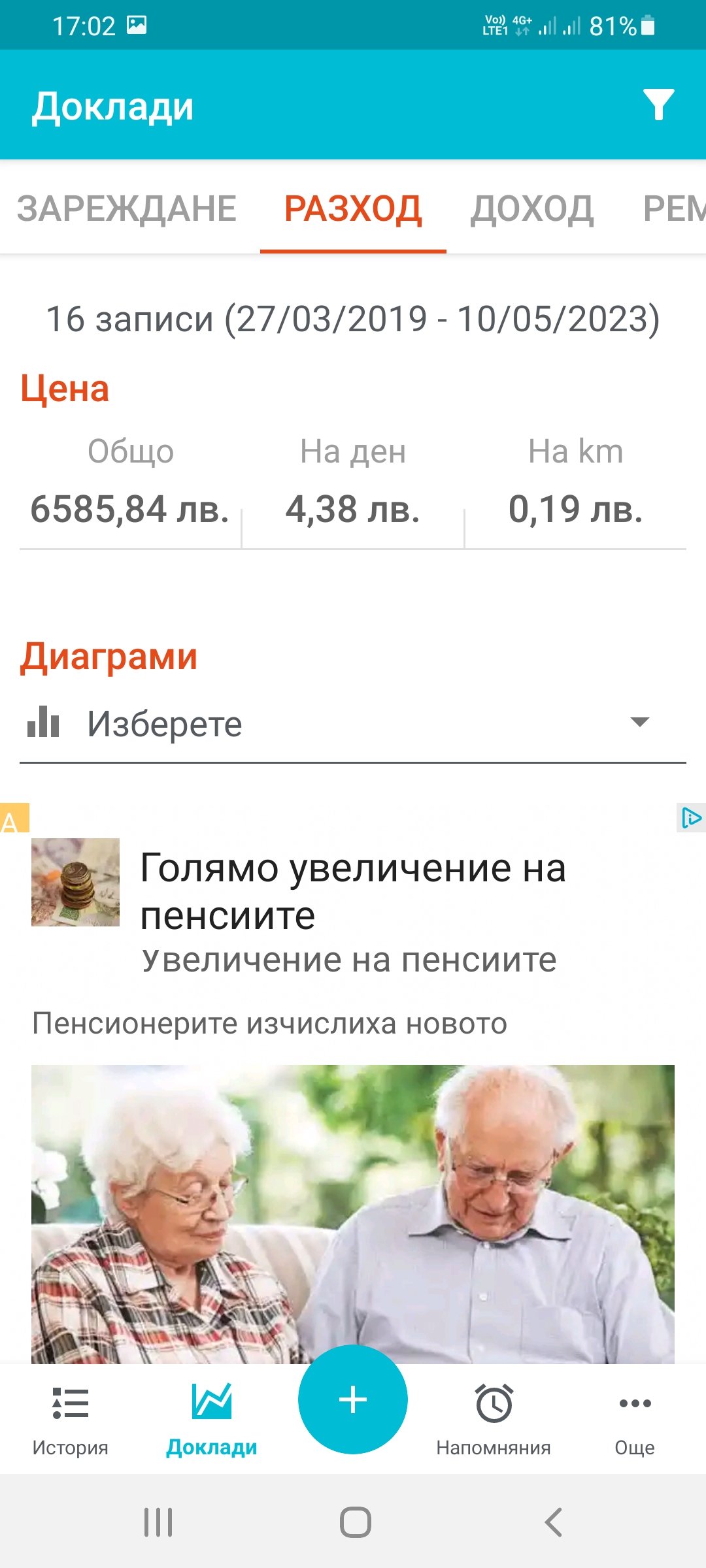
Task: Select the РАЗХОД tab
Action: coord(353,209)
